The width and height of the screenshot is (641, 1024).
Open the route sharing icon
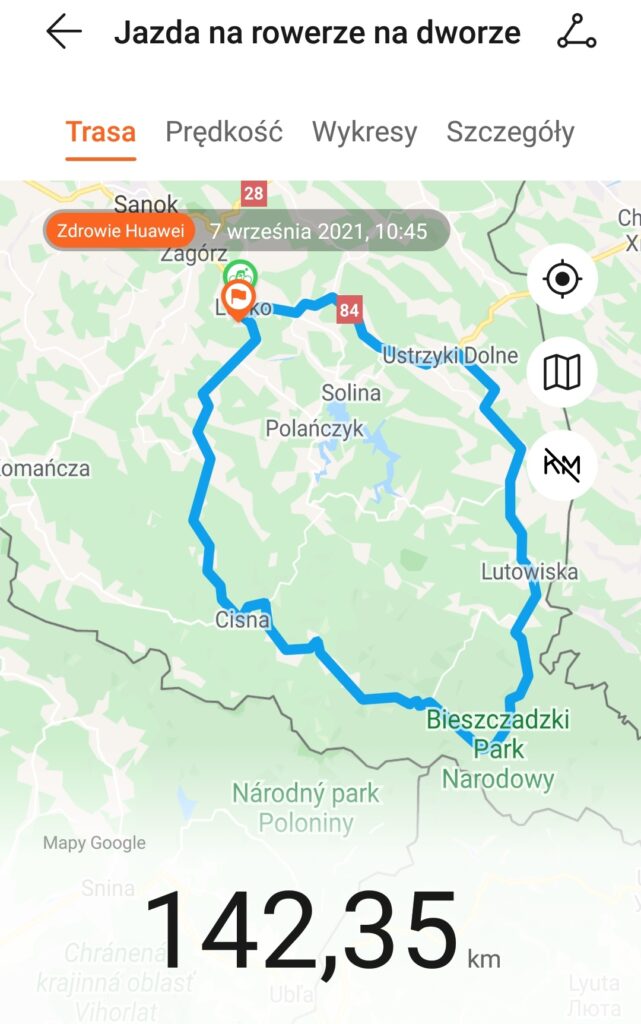[x=576, y=33]
